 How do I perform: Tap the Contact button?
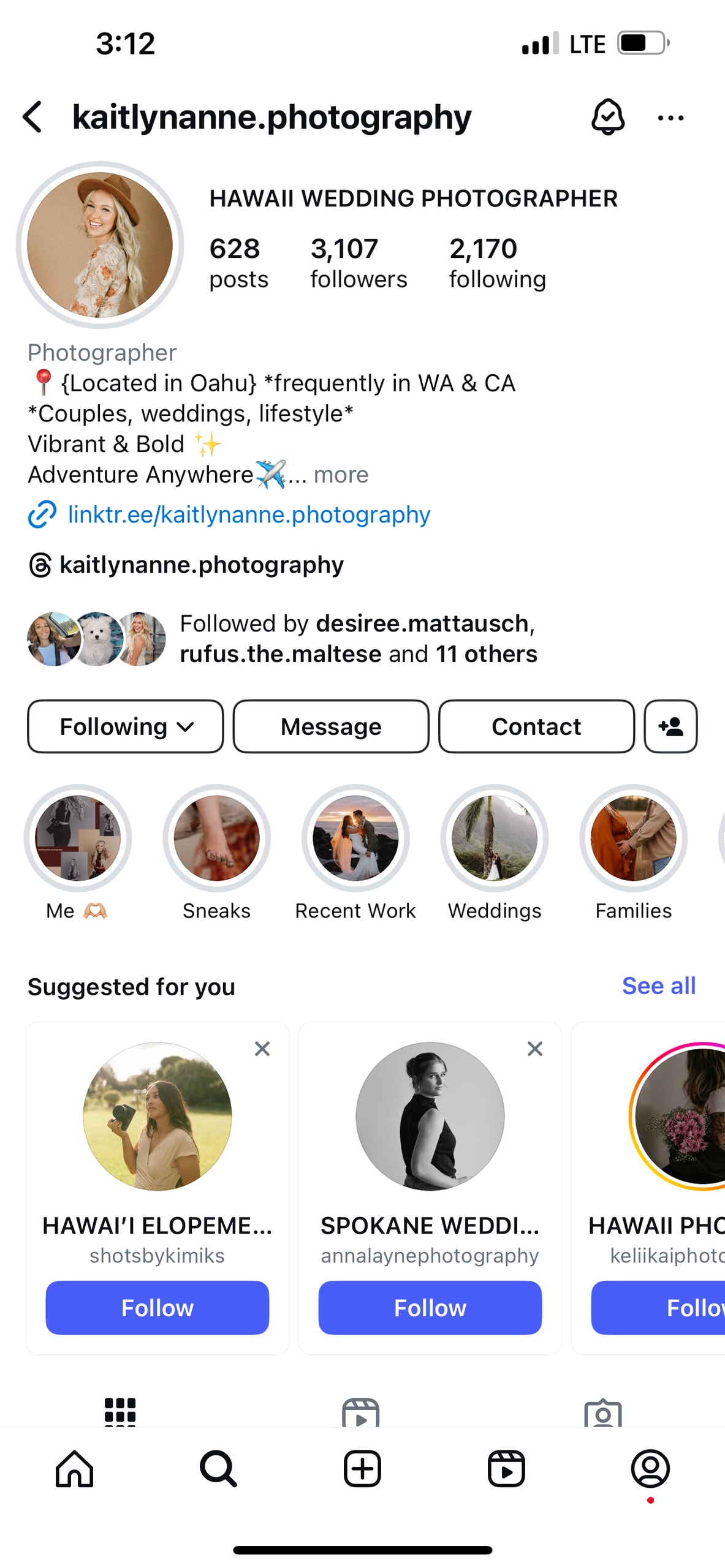536,726
